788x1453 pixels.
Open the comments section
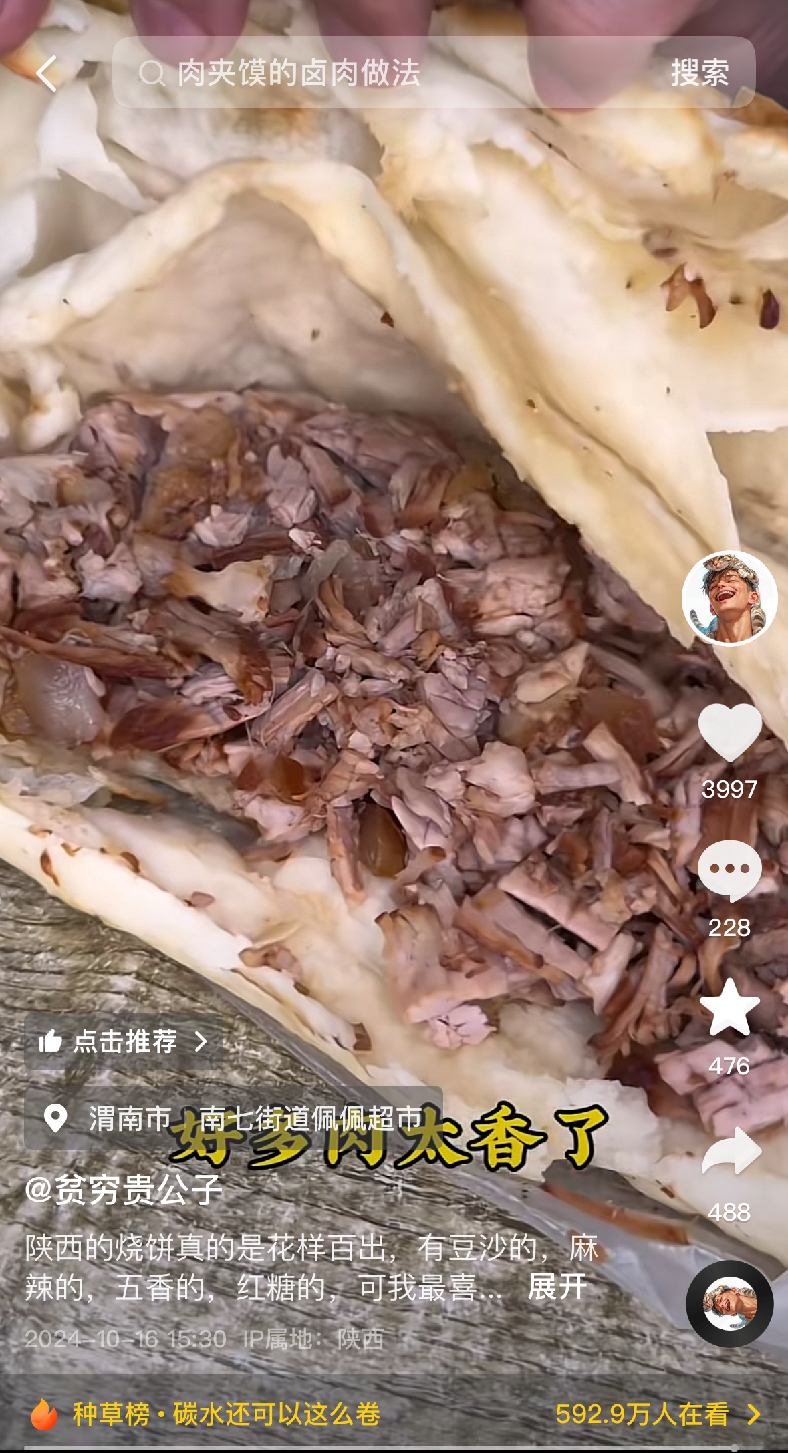point(729,871)
